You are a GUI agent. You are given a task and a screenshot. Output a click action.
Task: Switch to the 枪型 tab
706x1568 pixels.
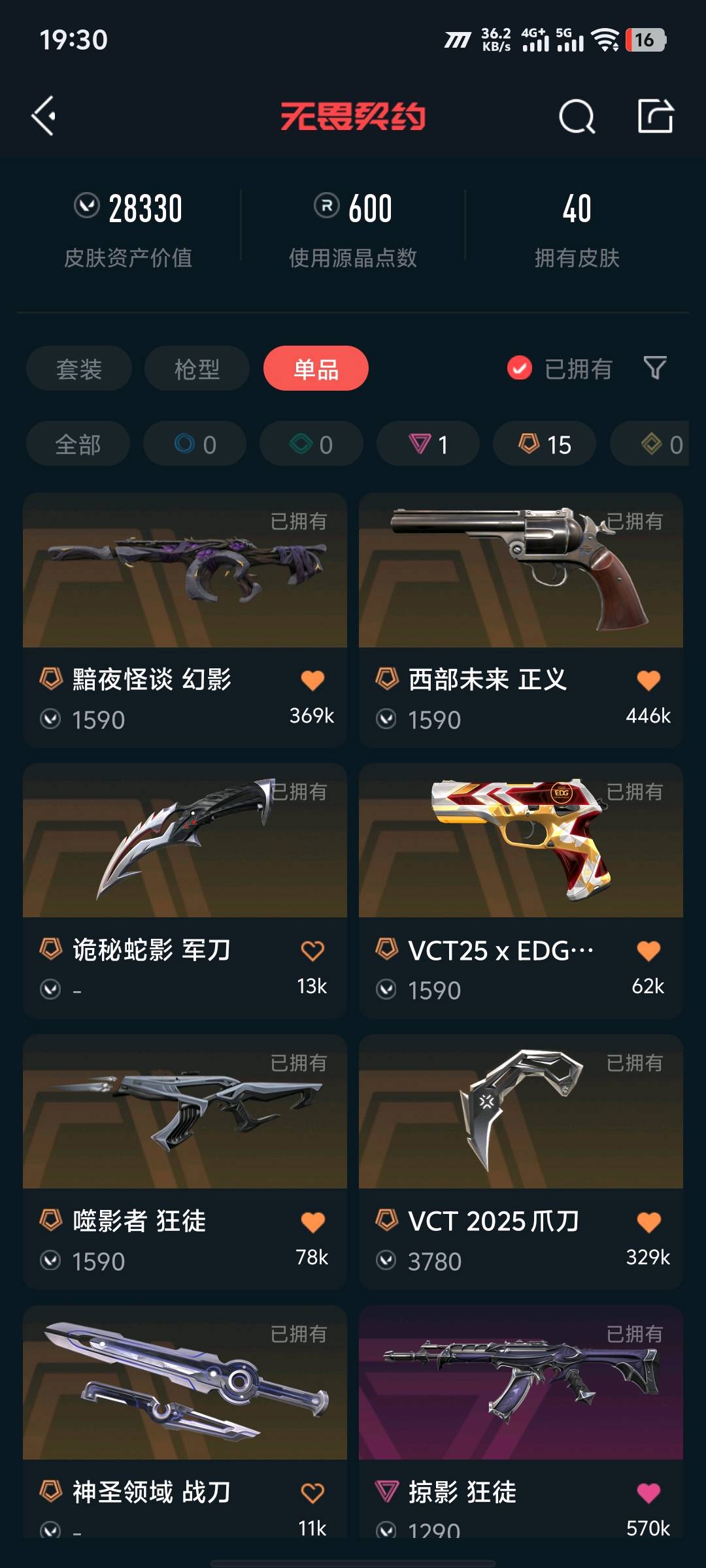click(x=197, y=368)
